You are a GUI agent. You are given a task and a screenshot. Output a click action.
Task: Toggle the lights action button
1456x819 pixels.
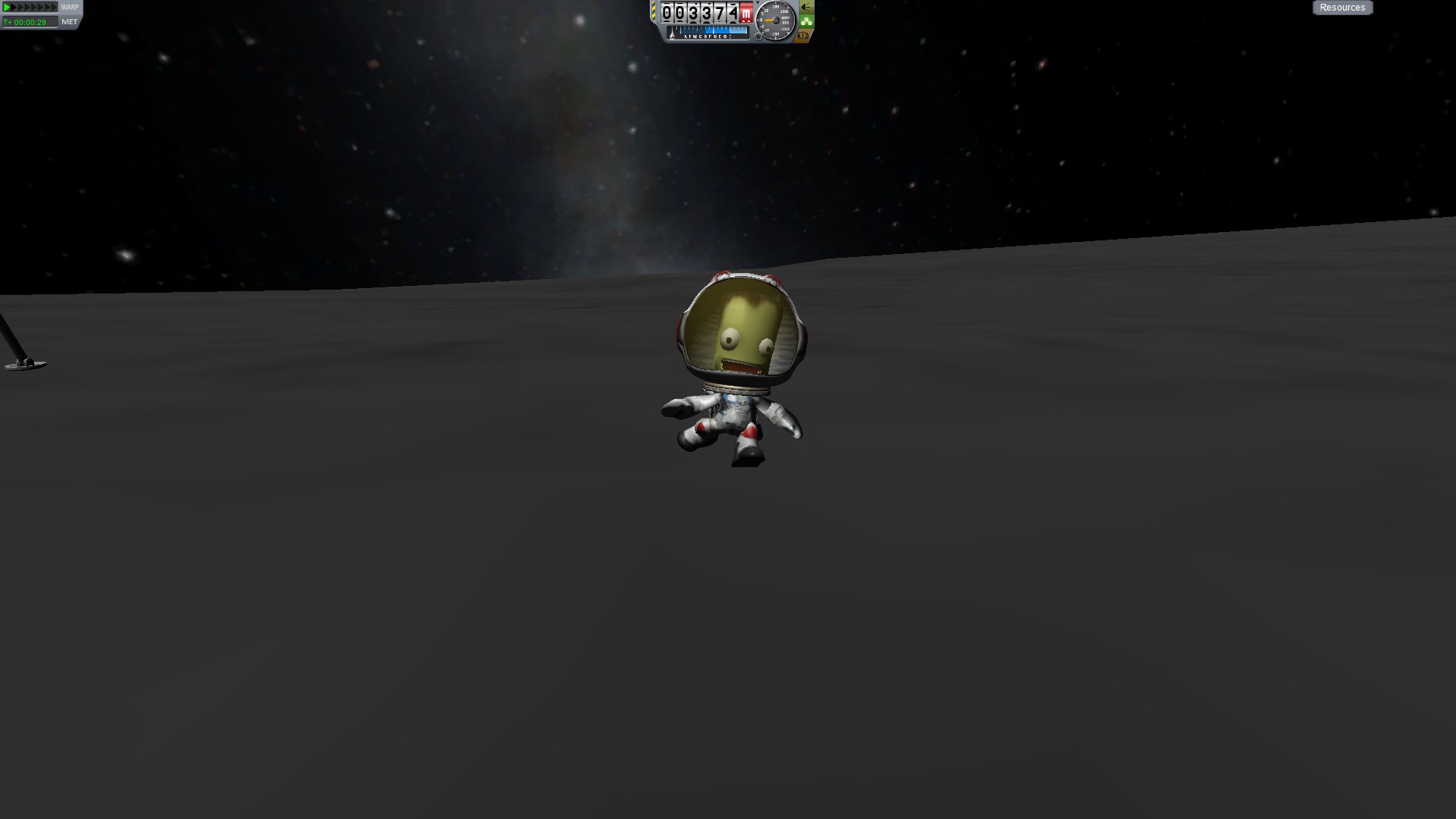pos(806,7)
